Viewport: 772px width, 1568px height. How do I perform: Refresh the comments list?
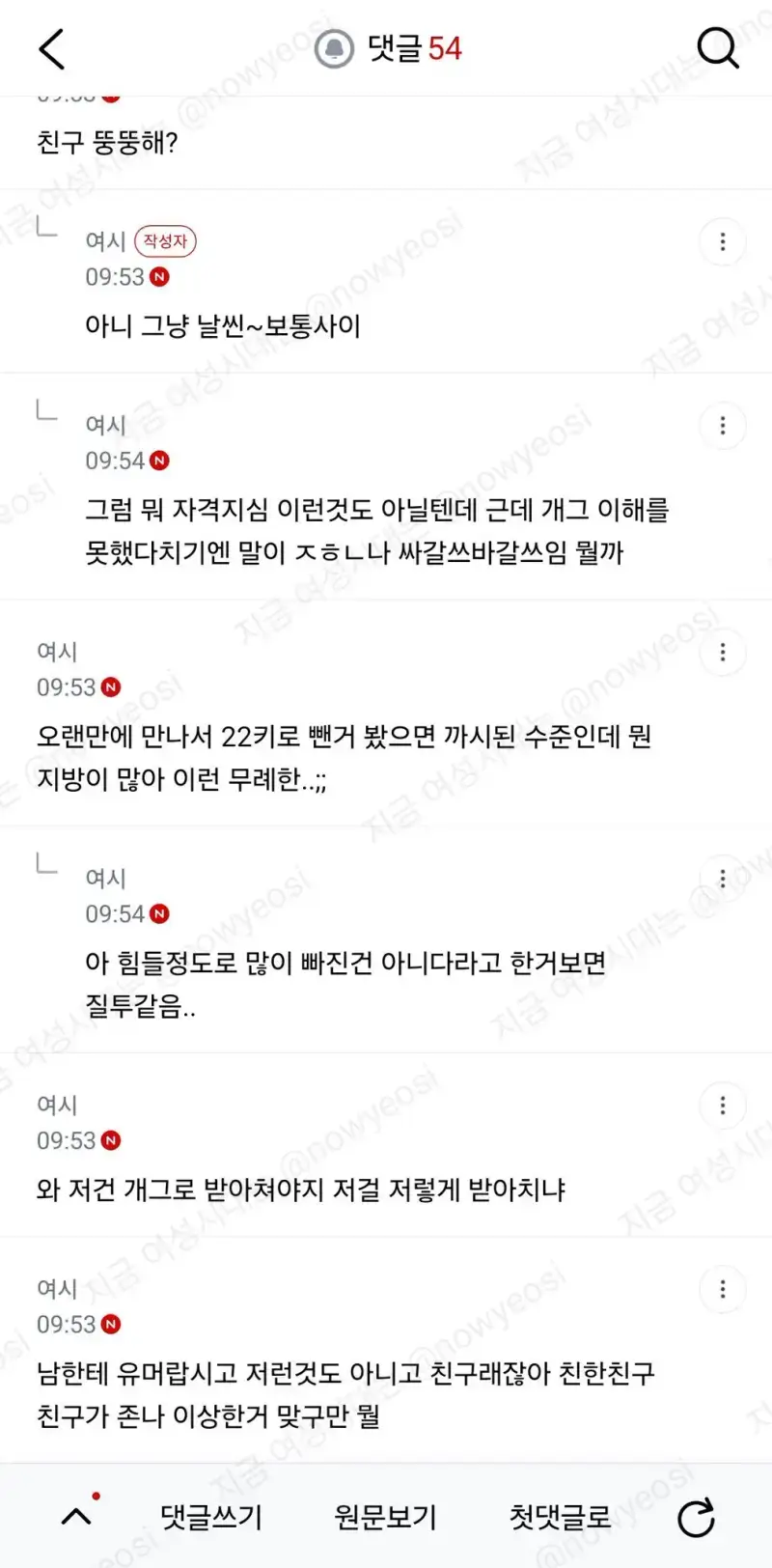tap(696, 1518)
